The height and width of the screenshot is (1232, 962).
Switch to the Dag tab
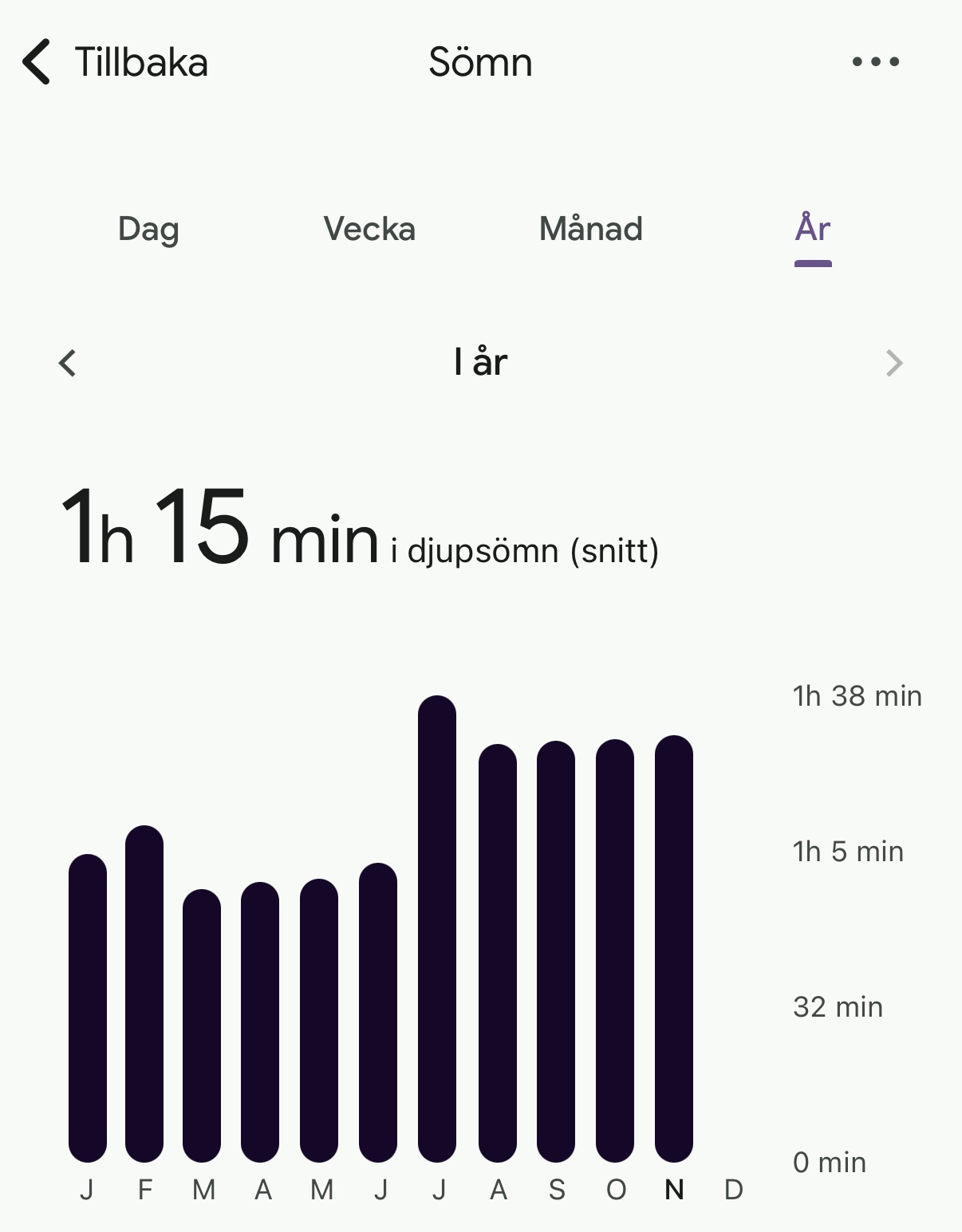pyautogui.click(x=148, y=230)
